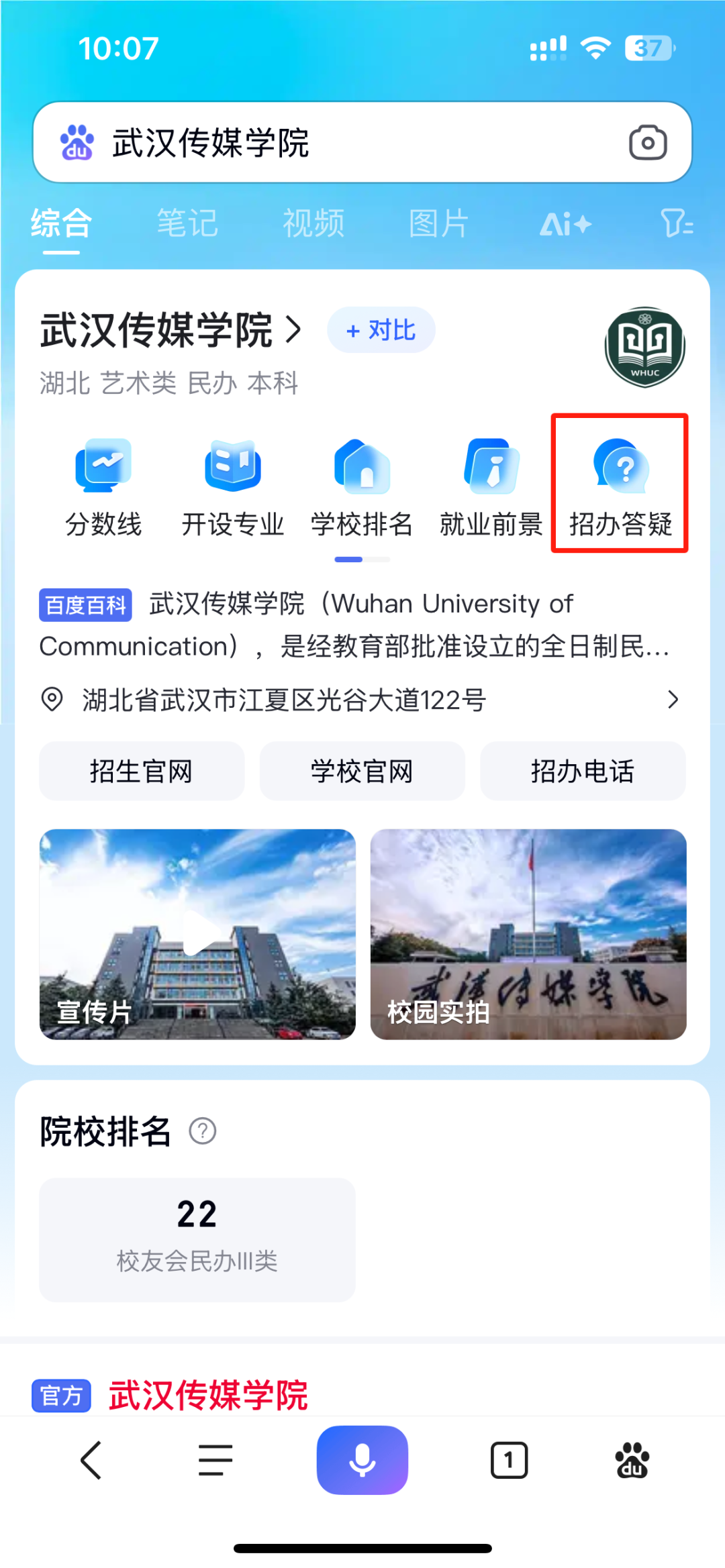Open the camera image search icon
This screenshot has width=725, height=1568.
point(647,142)
